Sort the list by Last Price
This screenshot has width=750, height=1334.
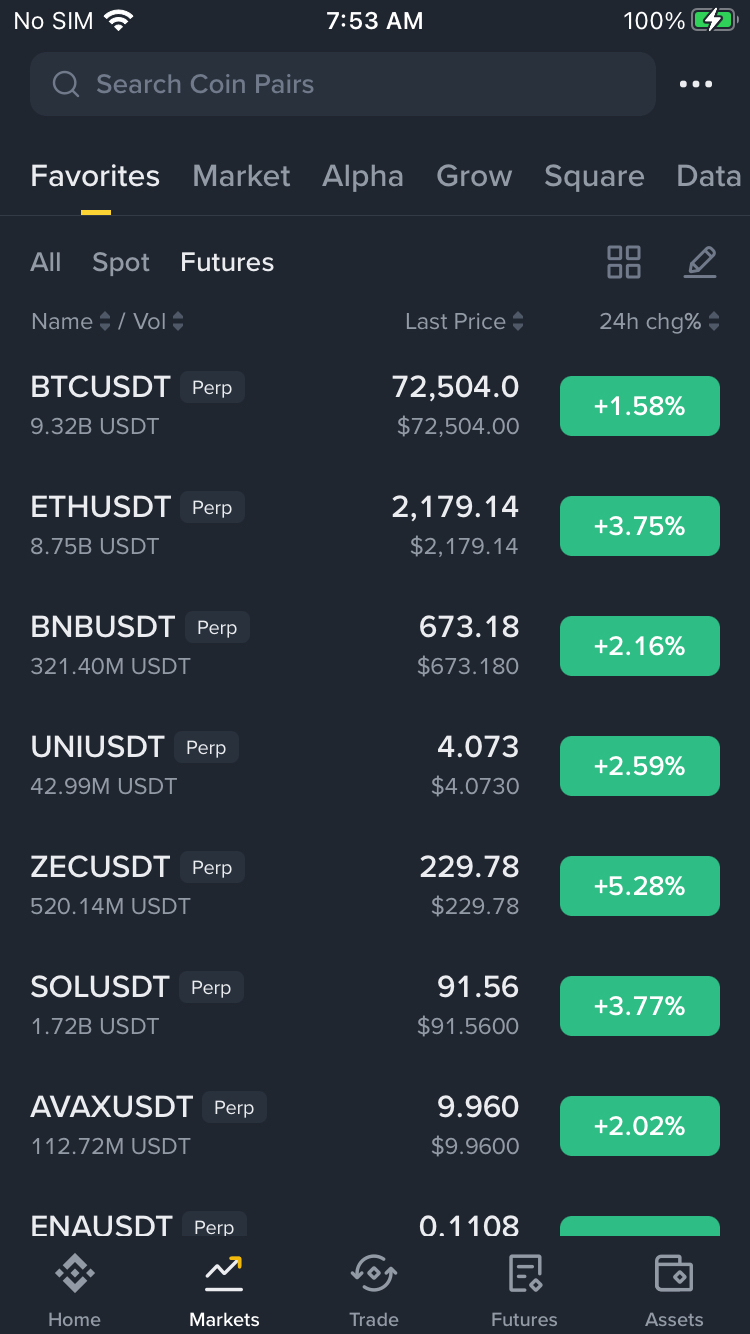pyautogui.click(x=463, y=321)
